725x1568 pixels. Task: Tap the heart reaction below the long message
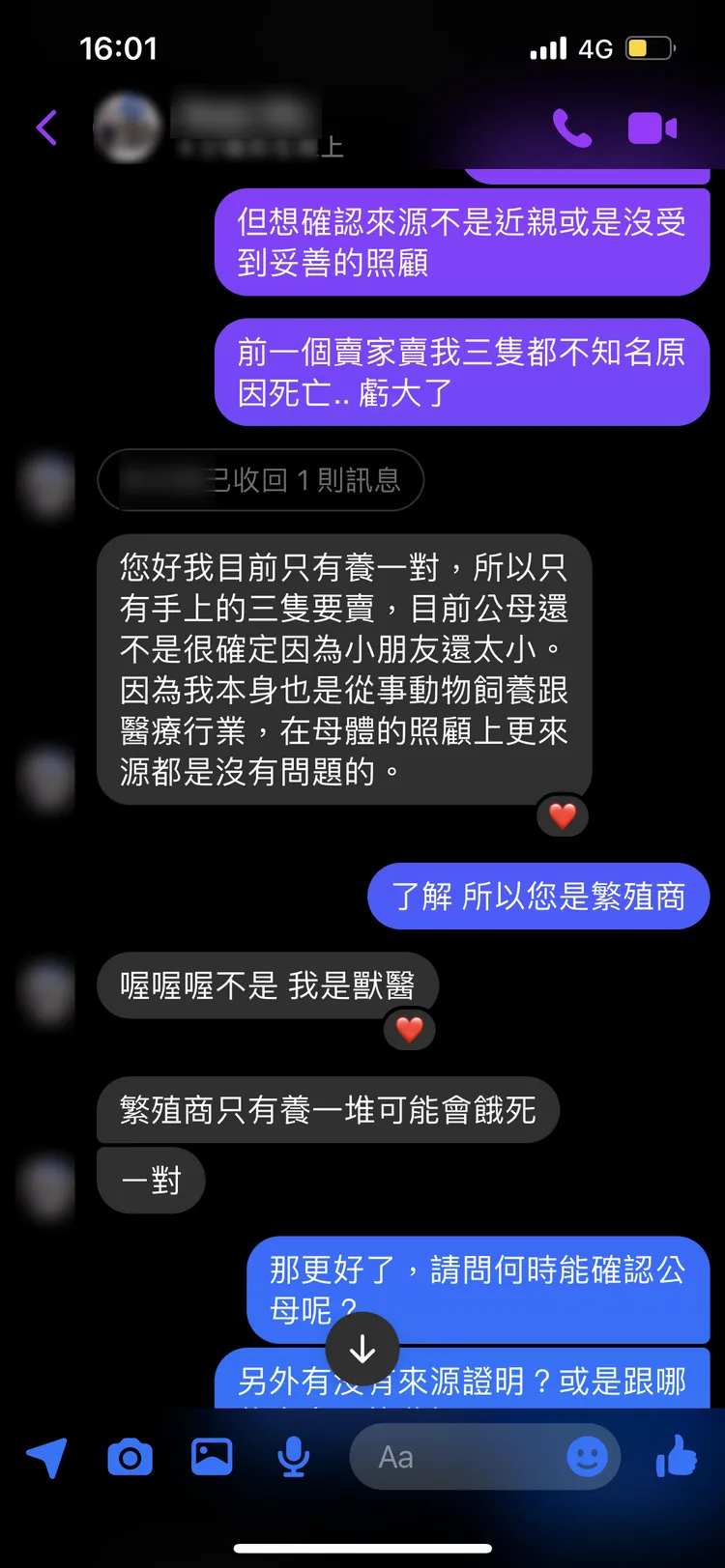click(x=562, y=815)
